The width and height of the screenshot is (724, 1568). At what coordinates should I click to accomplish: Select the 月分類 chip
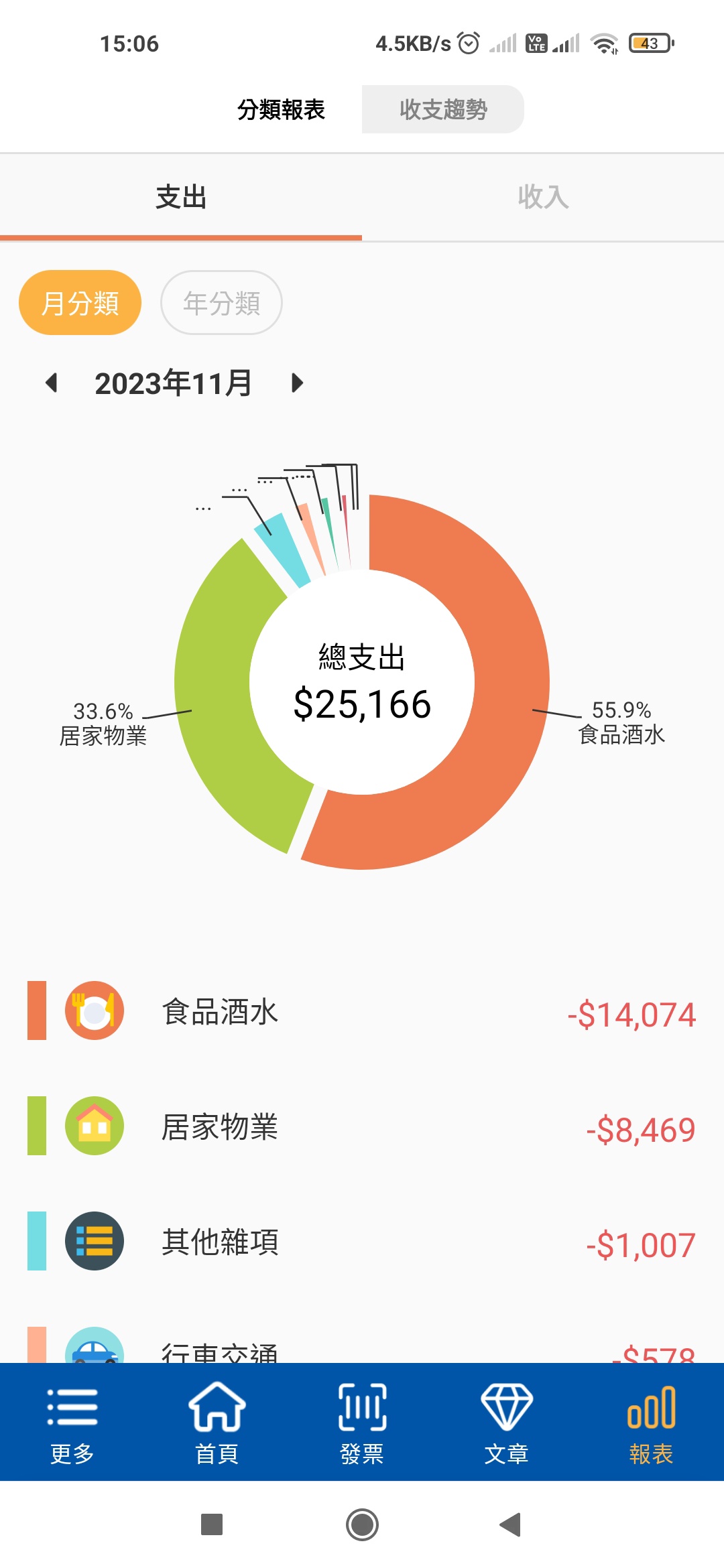point(80,303)
